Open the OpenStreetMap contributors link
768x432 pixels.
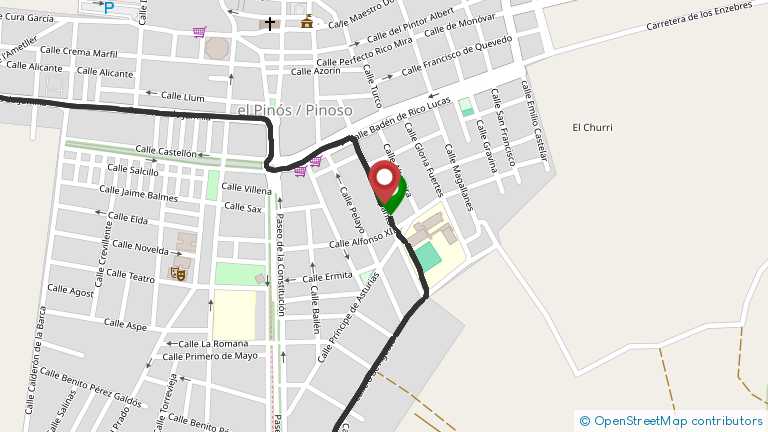677,422
